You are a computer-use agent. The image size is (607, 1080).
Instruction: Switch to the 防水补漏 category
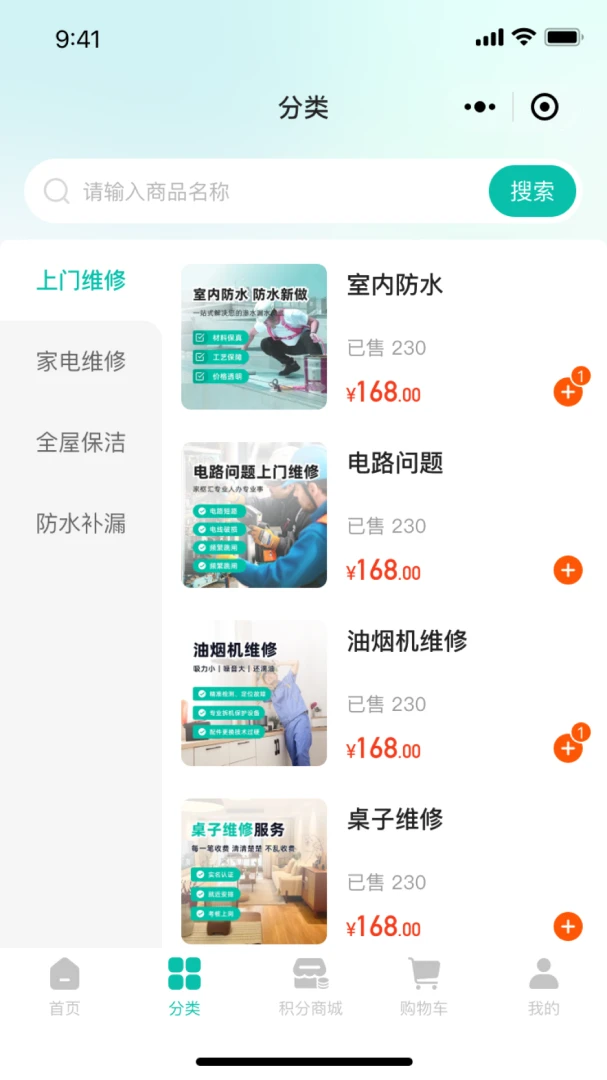81,523
